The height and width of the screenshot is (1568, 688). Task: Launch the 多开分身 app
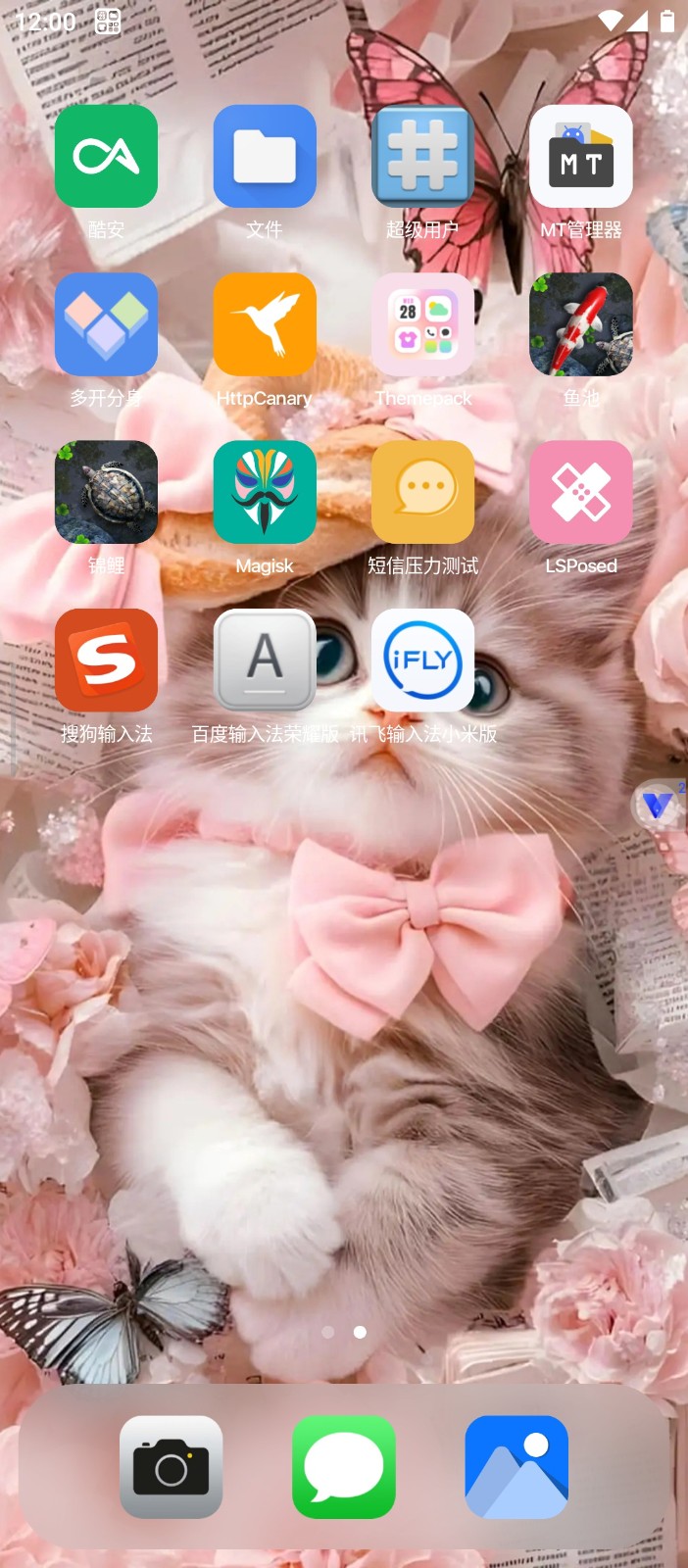click(106, 324)
